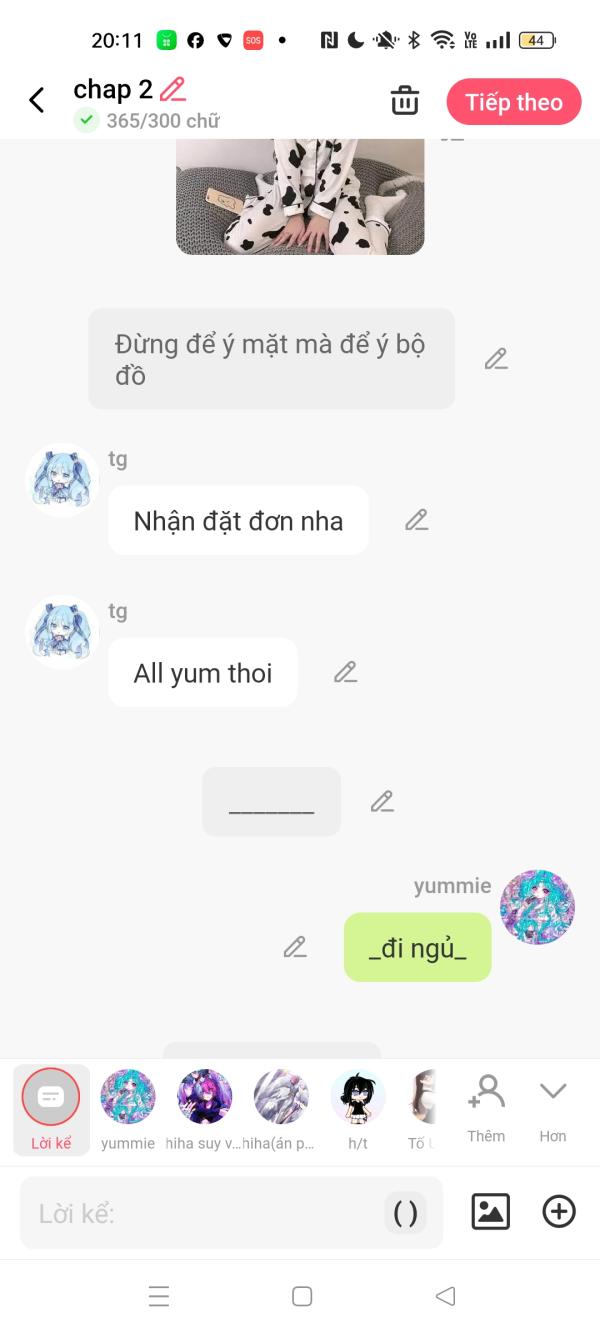The image size is (600, 1333).
Task: Choose the hiha(án p... character
Action: click(281, 1108)
